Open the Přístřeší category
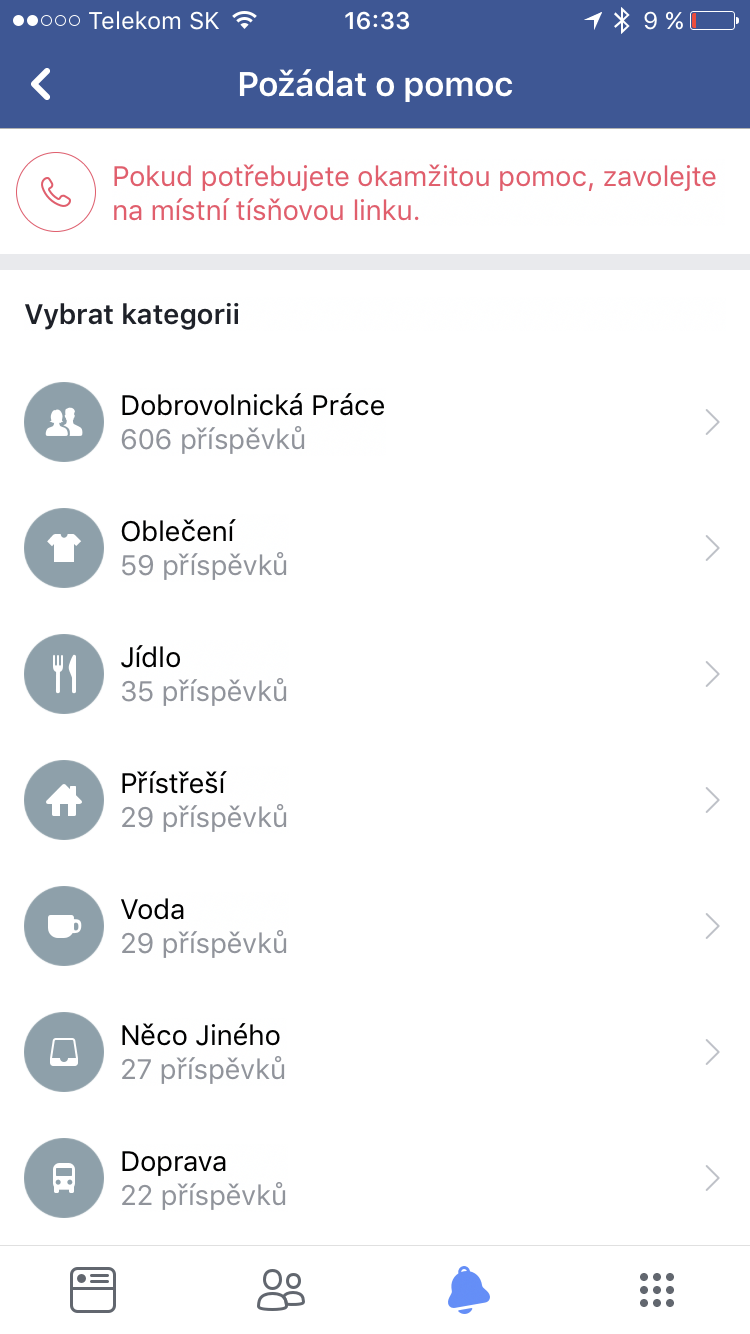Screen dimensions: 750x1334 [374, 800]
